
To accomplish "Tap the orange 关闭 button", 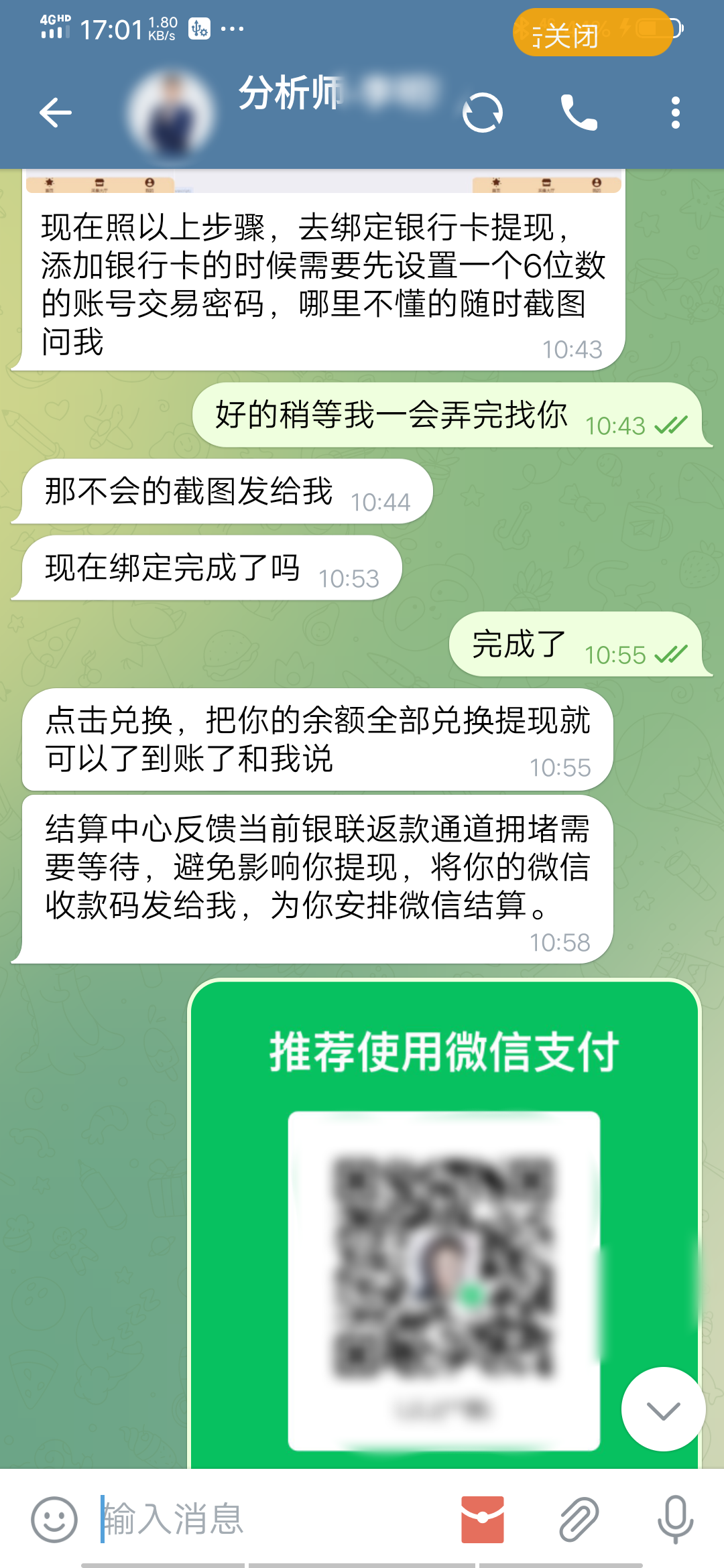I will click(591, 33).
